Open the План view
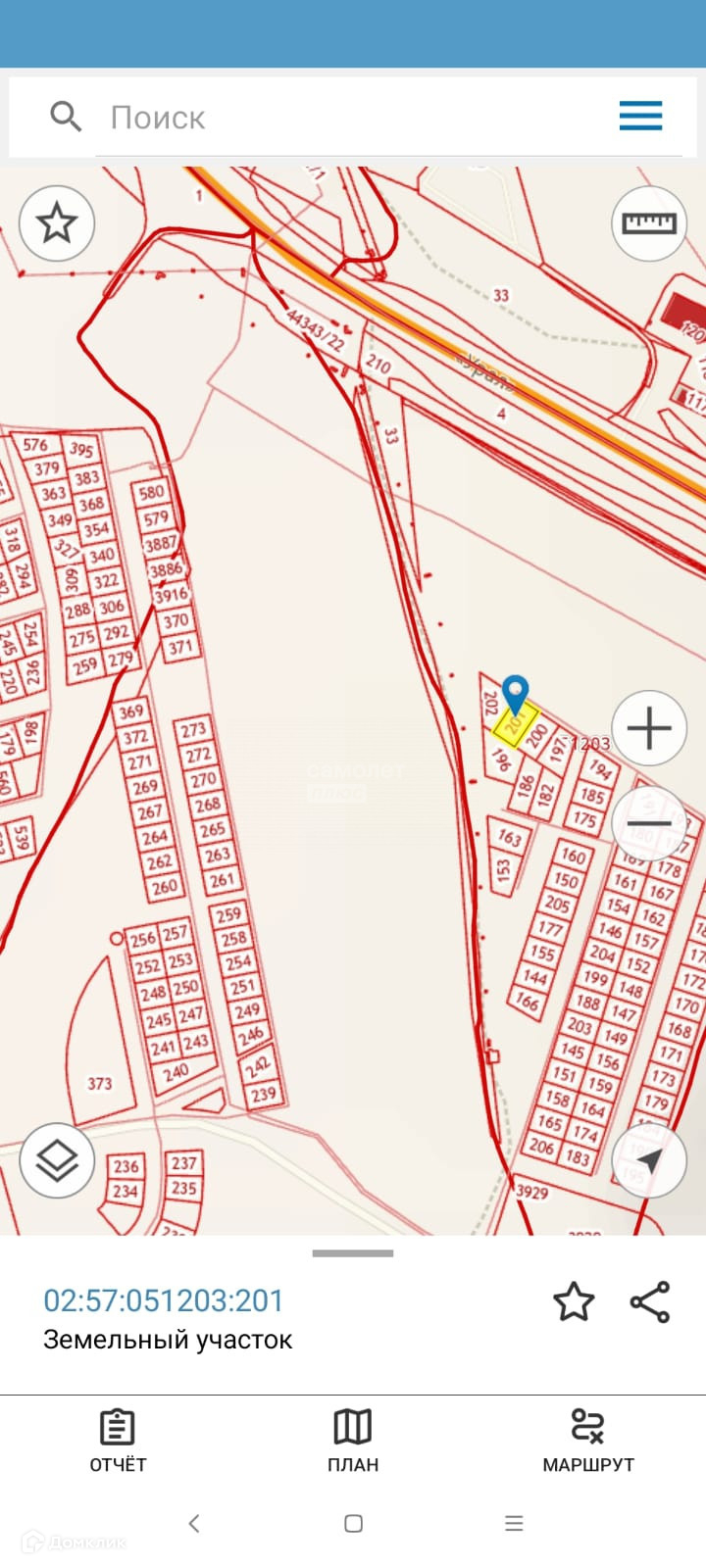Image resolution: width=706 pixels, height=1568 pixels. (x=353, y=1442)
